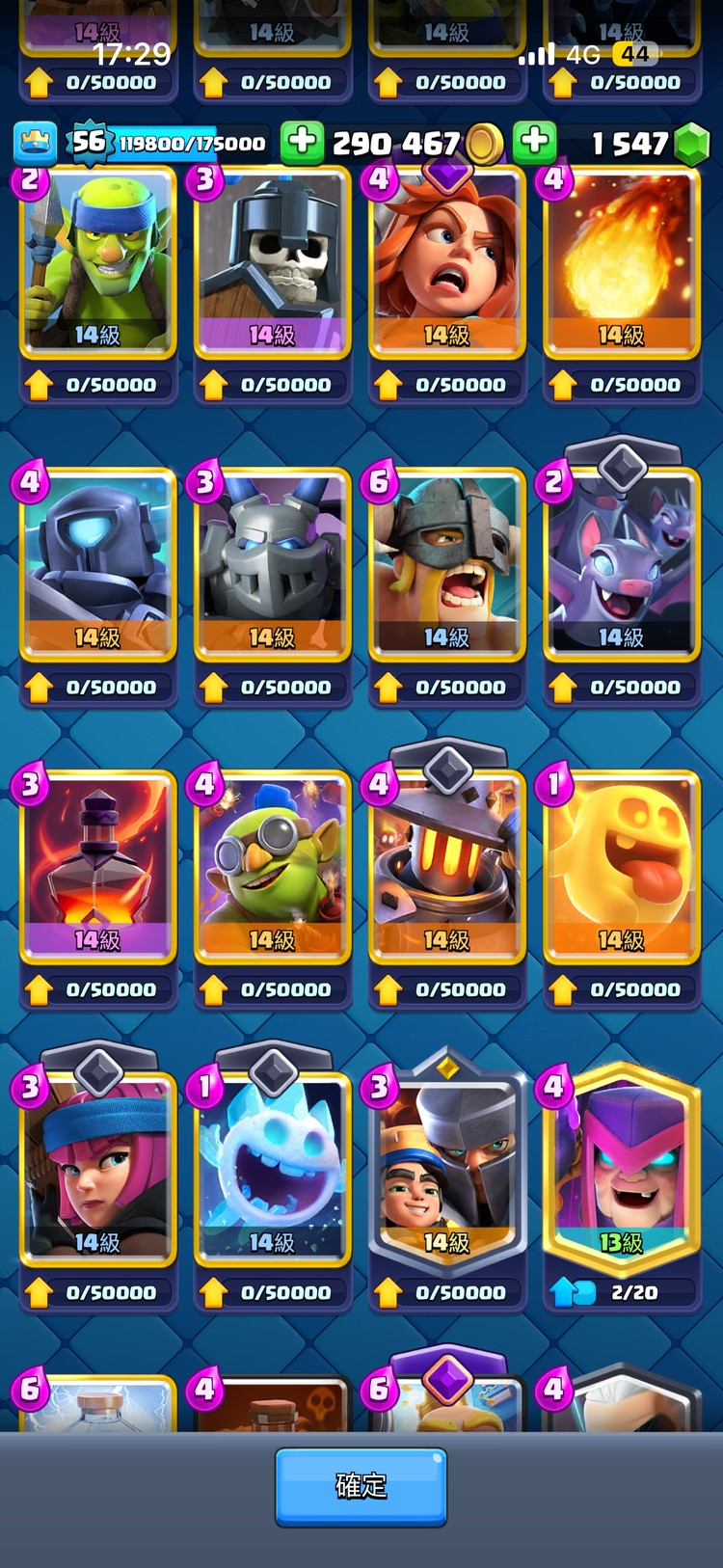Select the Fireball spell card

pyautogui.click(x=621, y=262)
